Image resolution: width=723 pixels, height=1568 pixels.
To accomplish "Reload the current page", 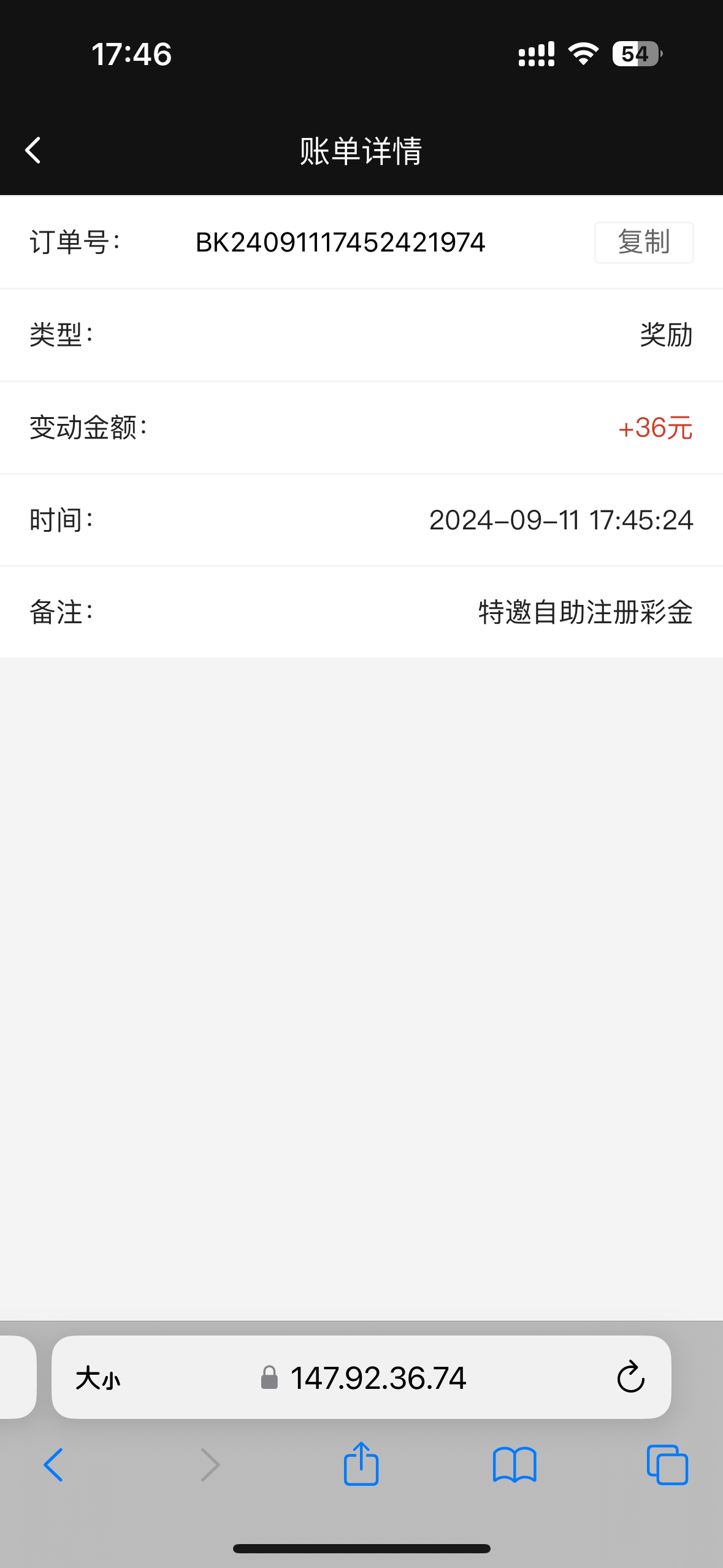I will 630,1378.
